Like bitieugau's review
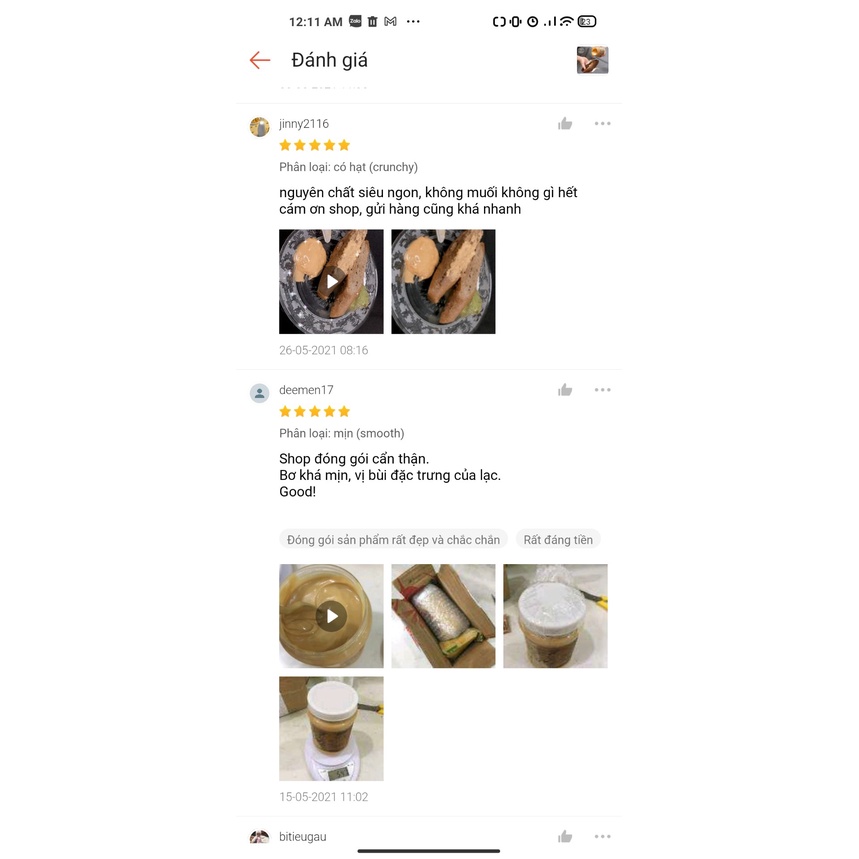The image size is (859, 859). coord(565,837)
